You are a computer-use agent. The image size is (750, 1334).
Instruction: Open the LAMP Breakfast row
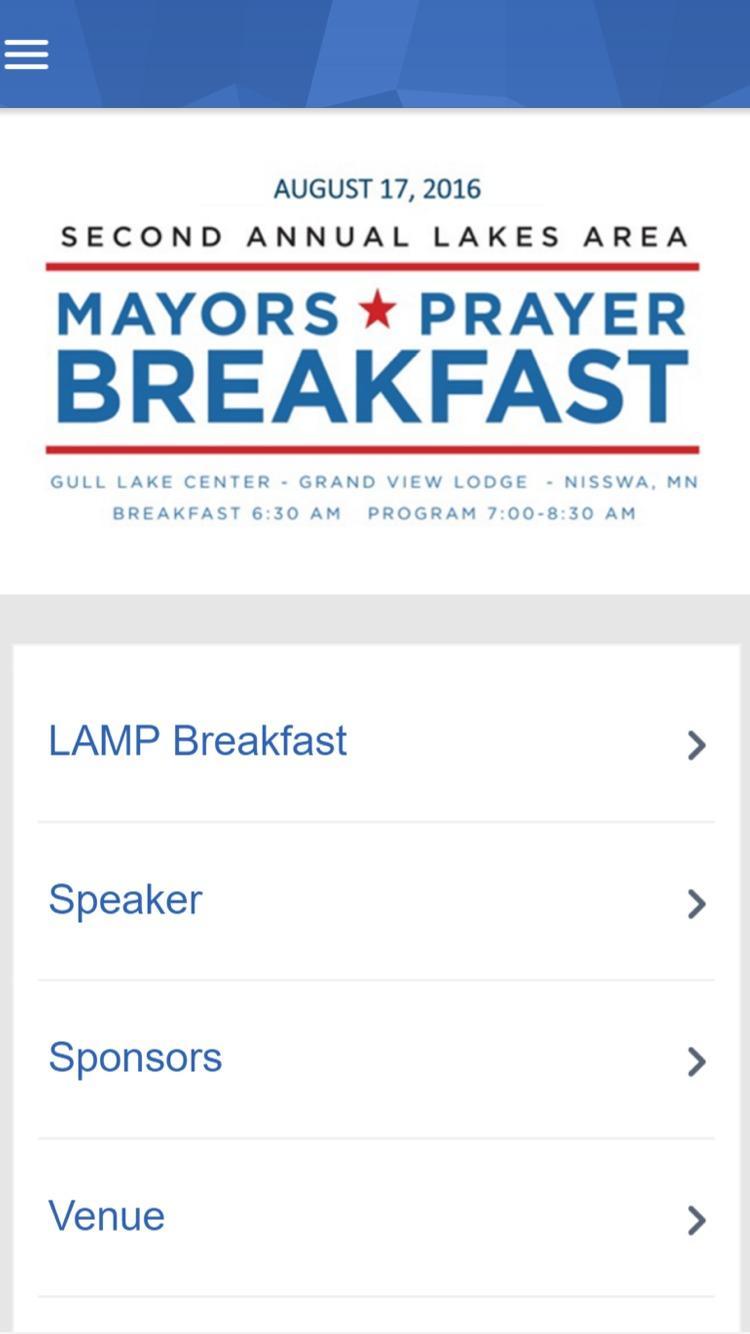pyautogui.click(x=376, y=743)
